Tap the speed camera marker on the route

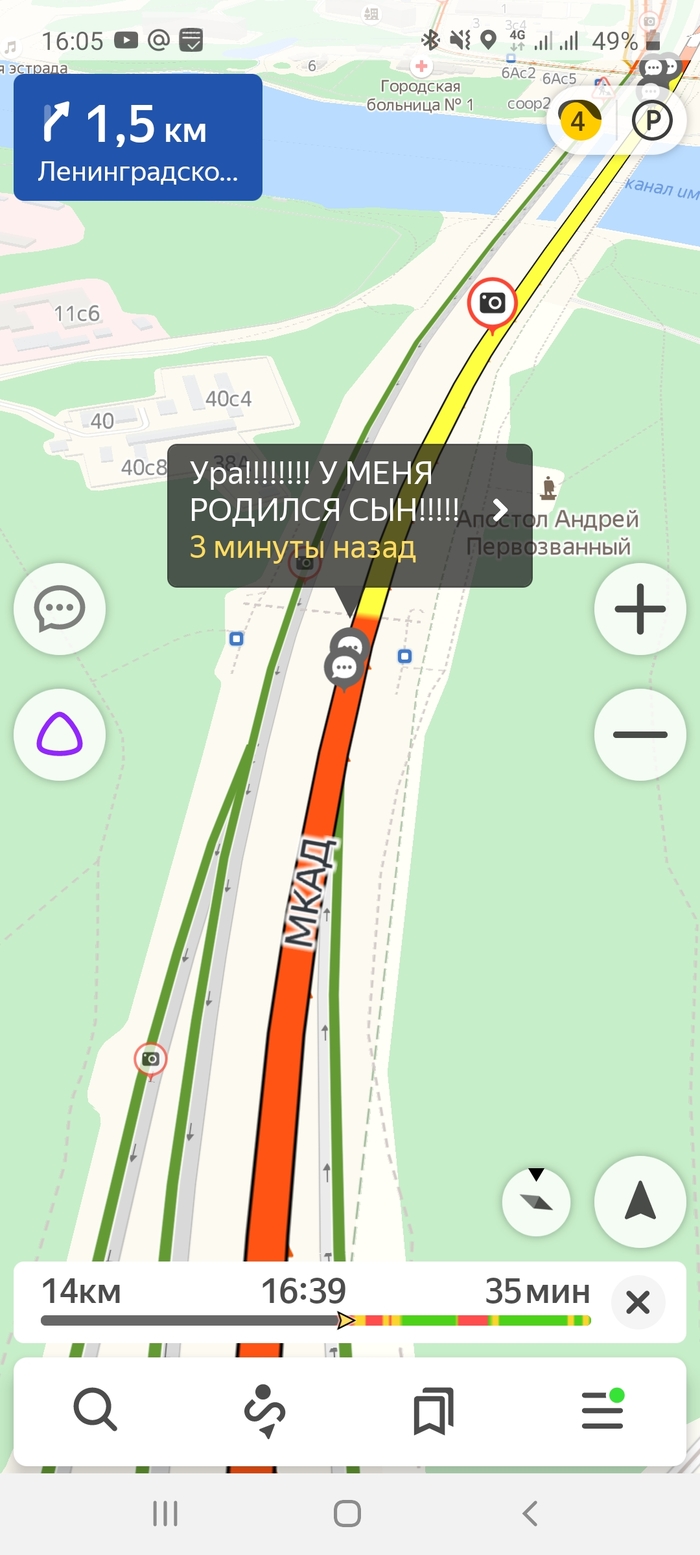(x=492, y=303)
